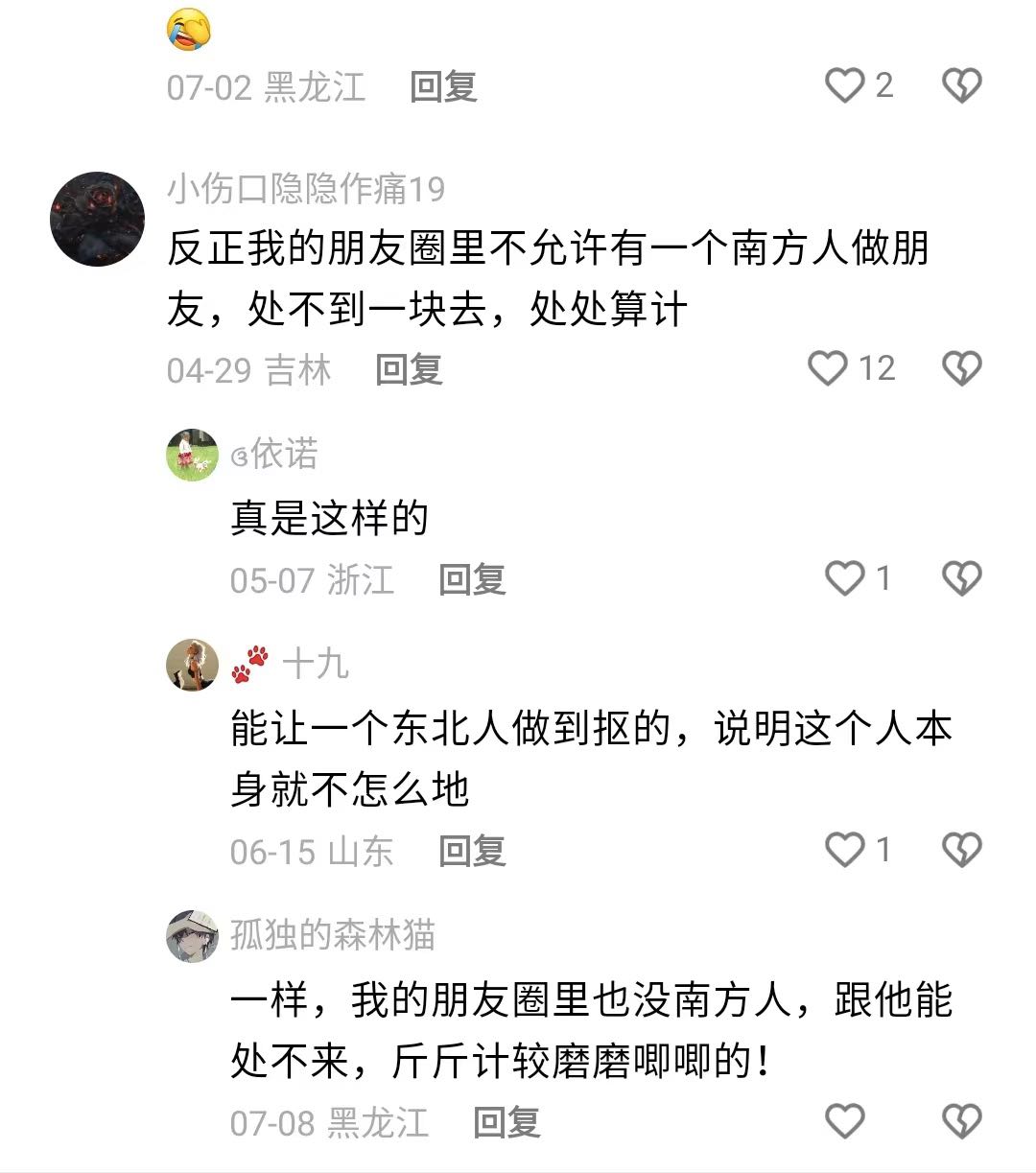Open 十九's profile avatar
1036x1173 pixels.
192,665
